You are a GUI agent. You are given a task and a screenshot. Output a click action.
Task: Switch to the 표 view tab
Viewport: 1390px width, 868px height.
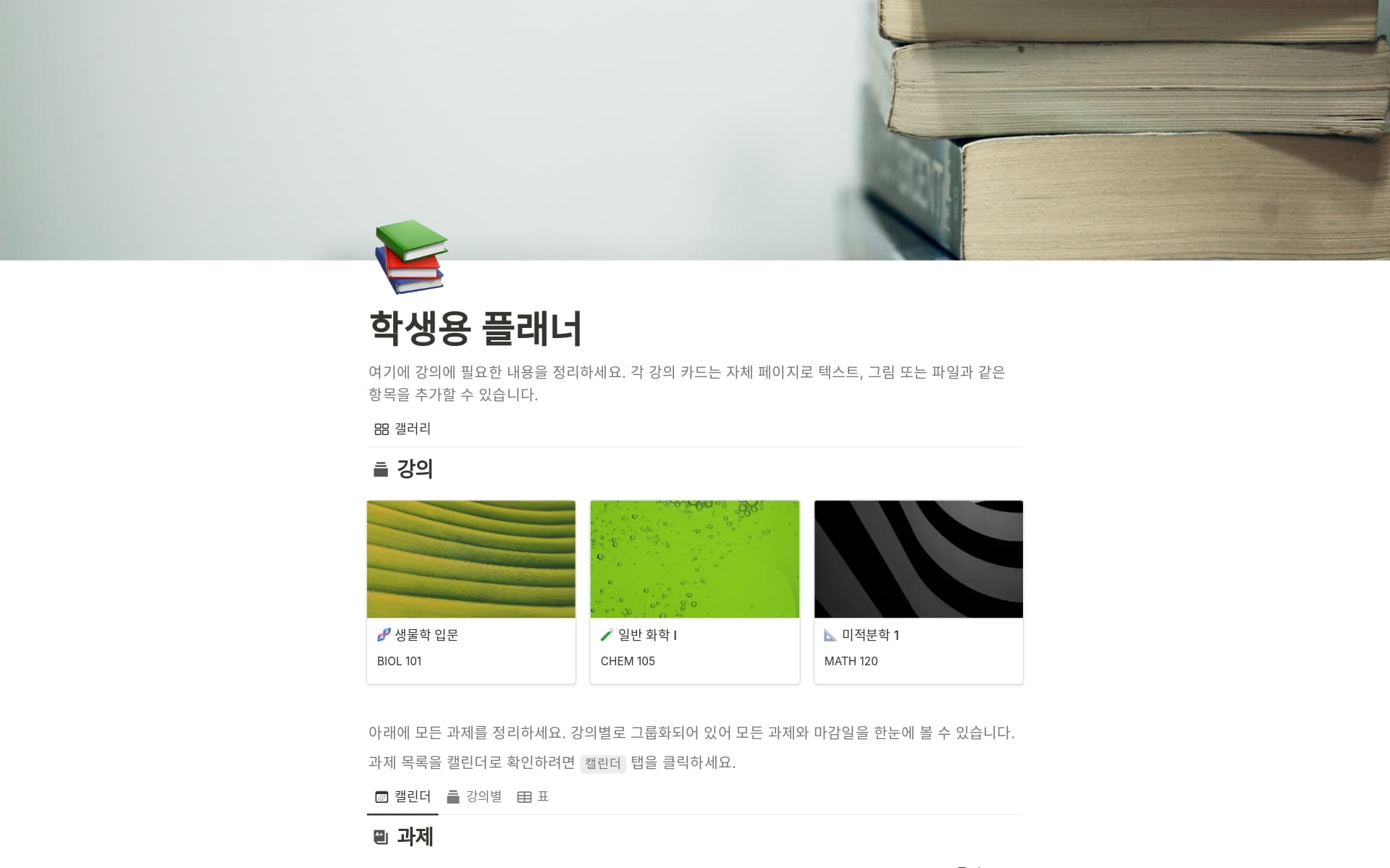[x=533, y=796]
